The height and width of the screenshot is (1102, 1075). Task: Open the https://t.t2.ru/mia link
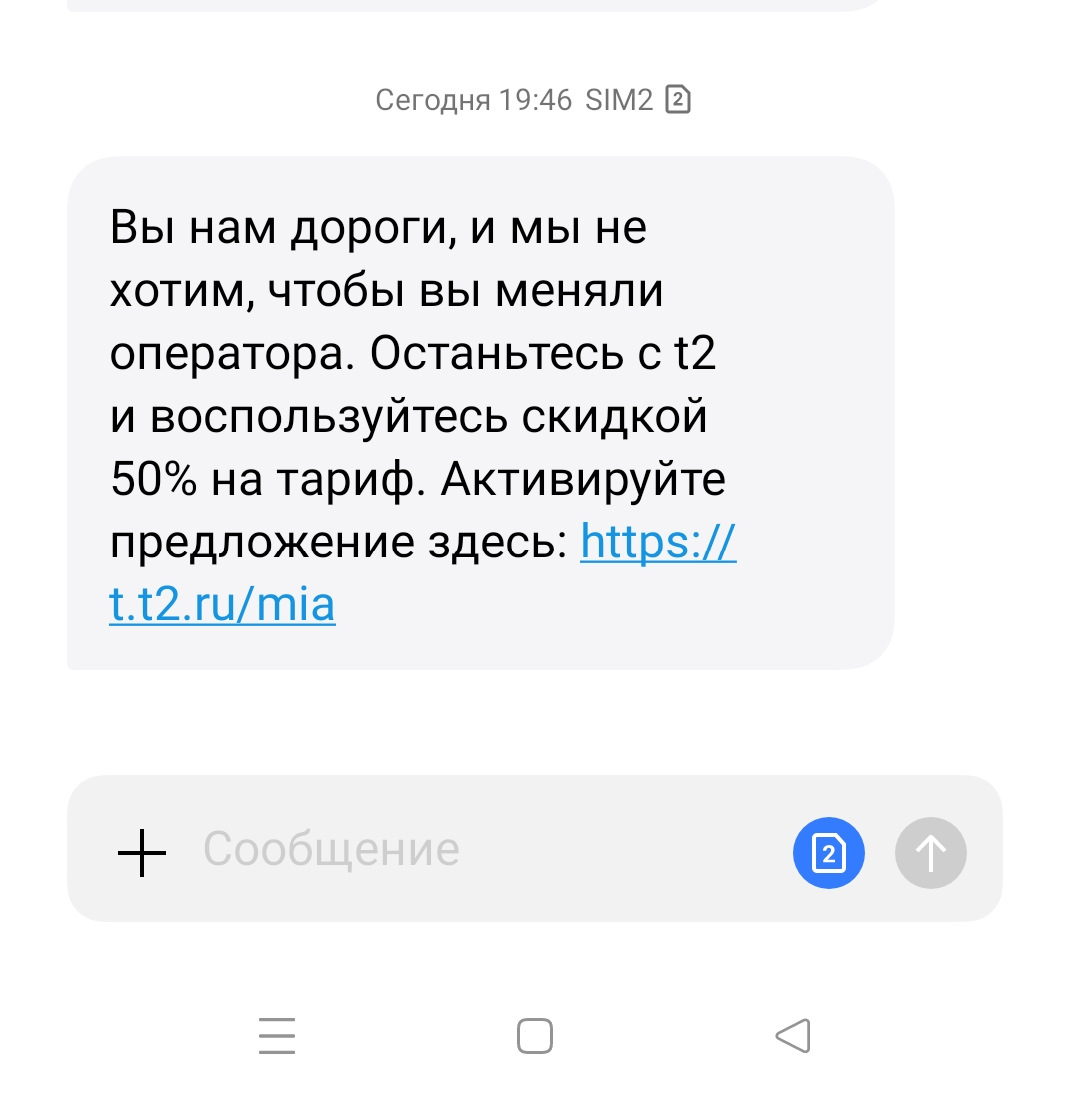[222, 603]
